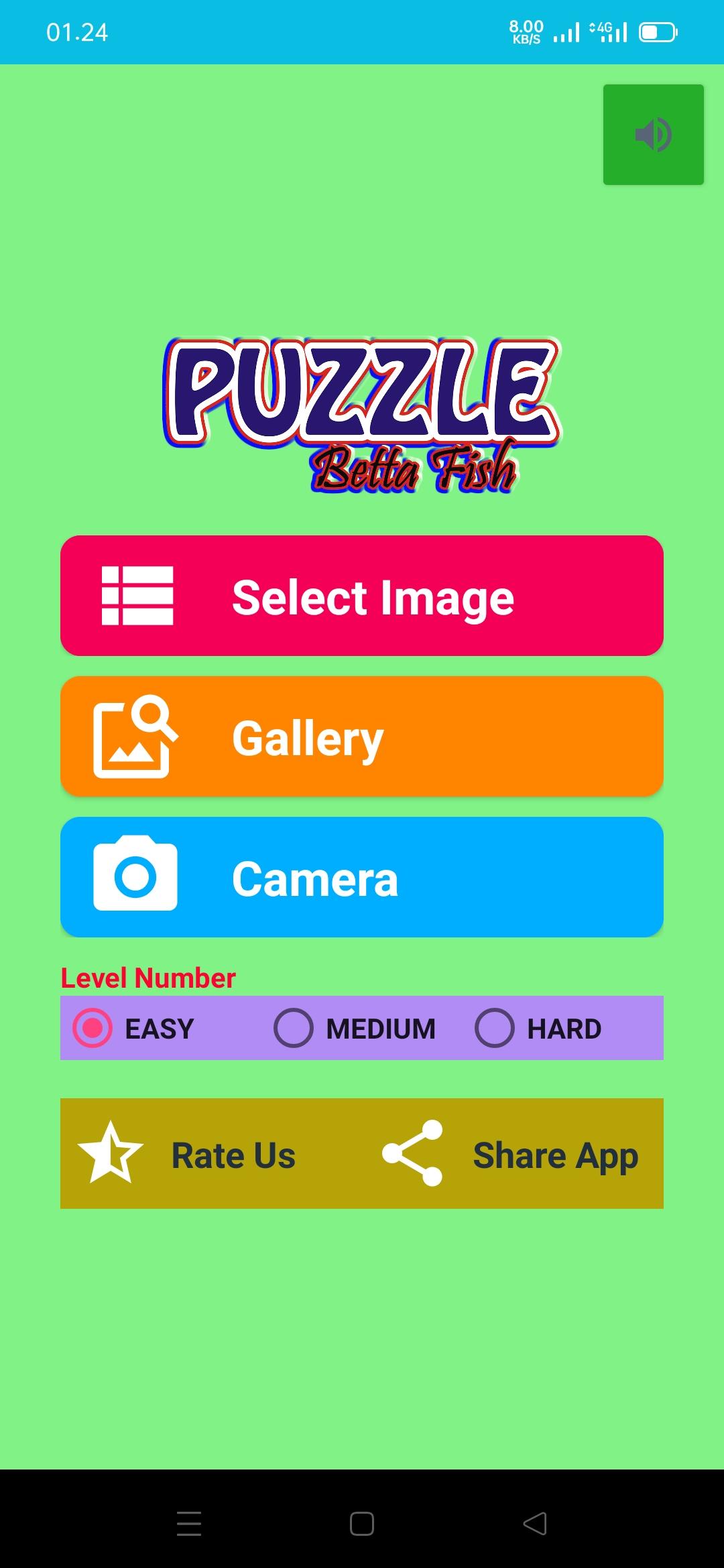Switch difficulty to HARD
Image resolution: width=724 pixels, height=1568 pixels.
point(495,1027)
